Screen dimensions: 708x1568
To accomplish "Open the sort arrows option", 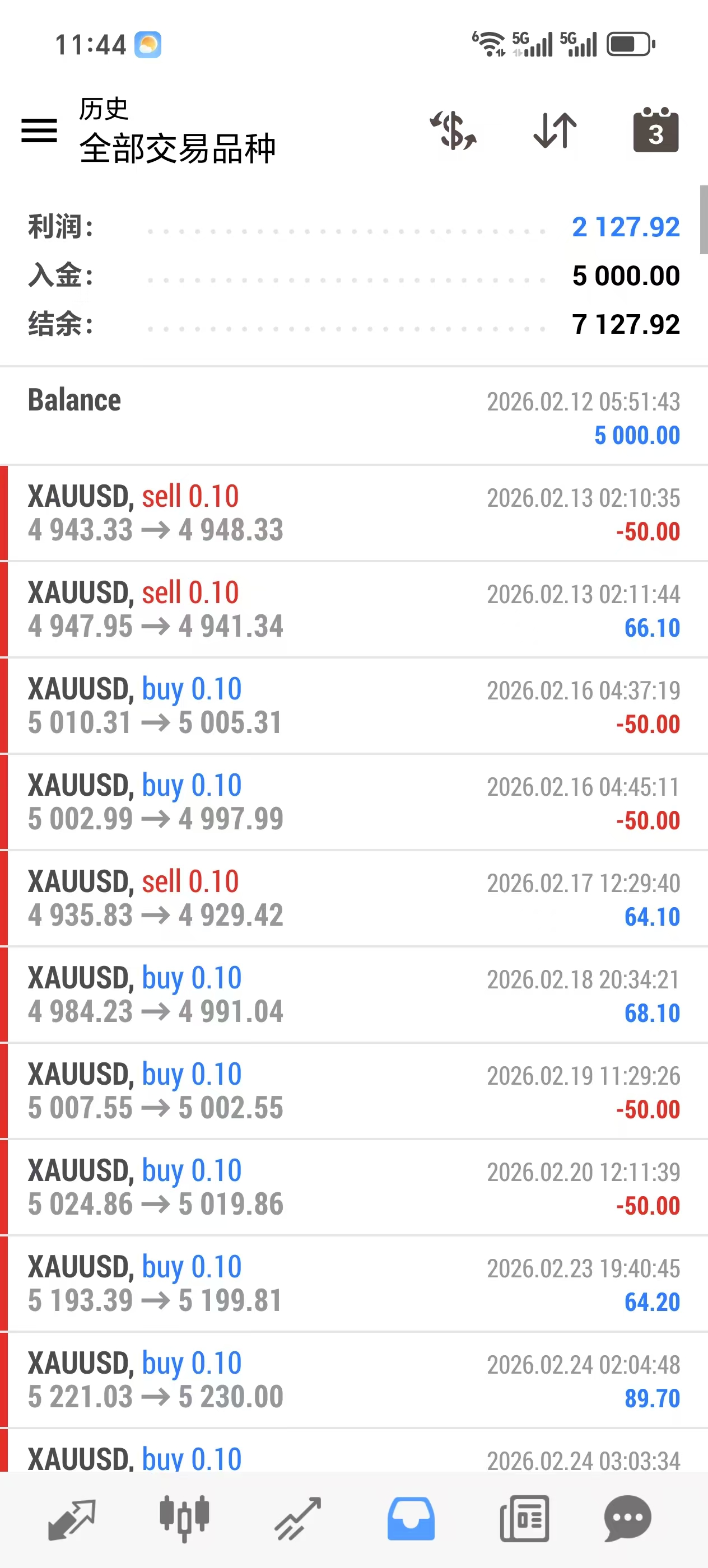I will pyautogui.click(x=555, y=130).
